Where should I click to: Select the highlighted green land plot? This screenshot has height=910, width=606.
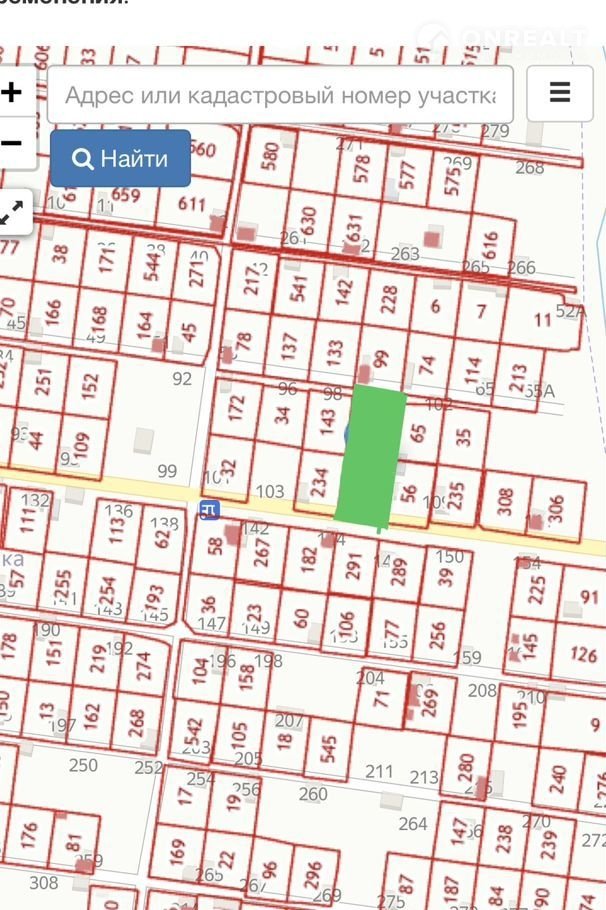(371, 455)
